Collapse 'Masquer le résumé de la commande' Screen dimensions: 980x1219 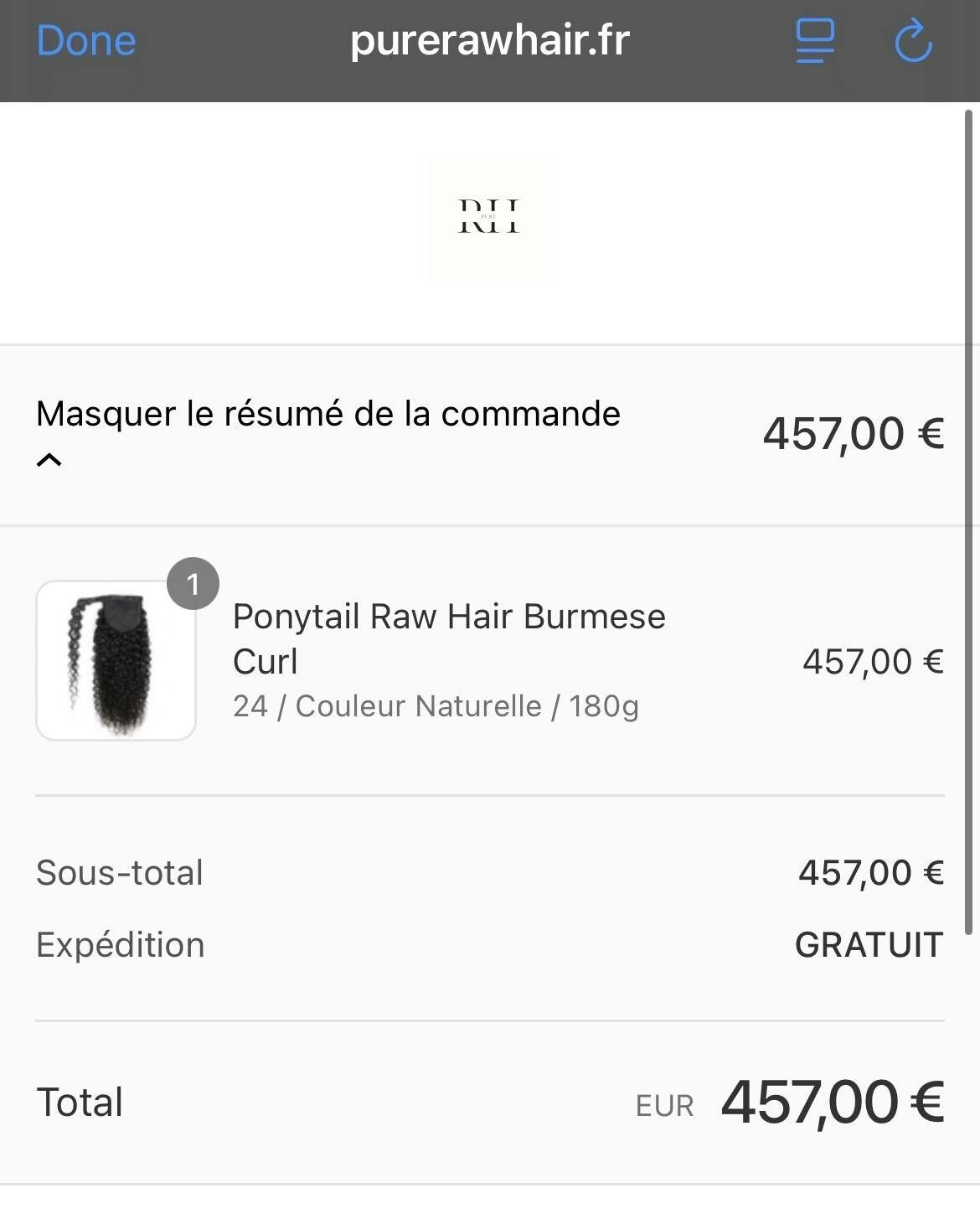coord(328,415)
